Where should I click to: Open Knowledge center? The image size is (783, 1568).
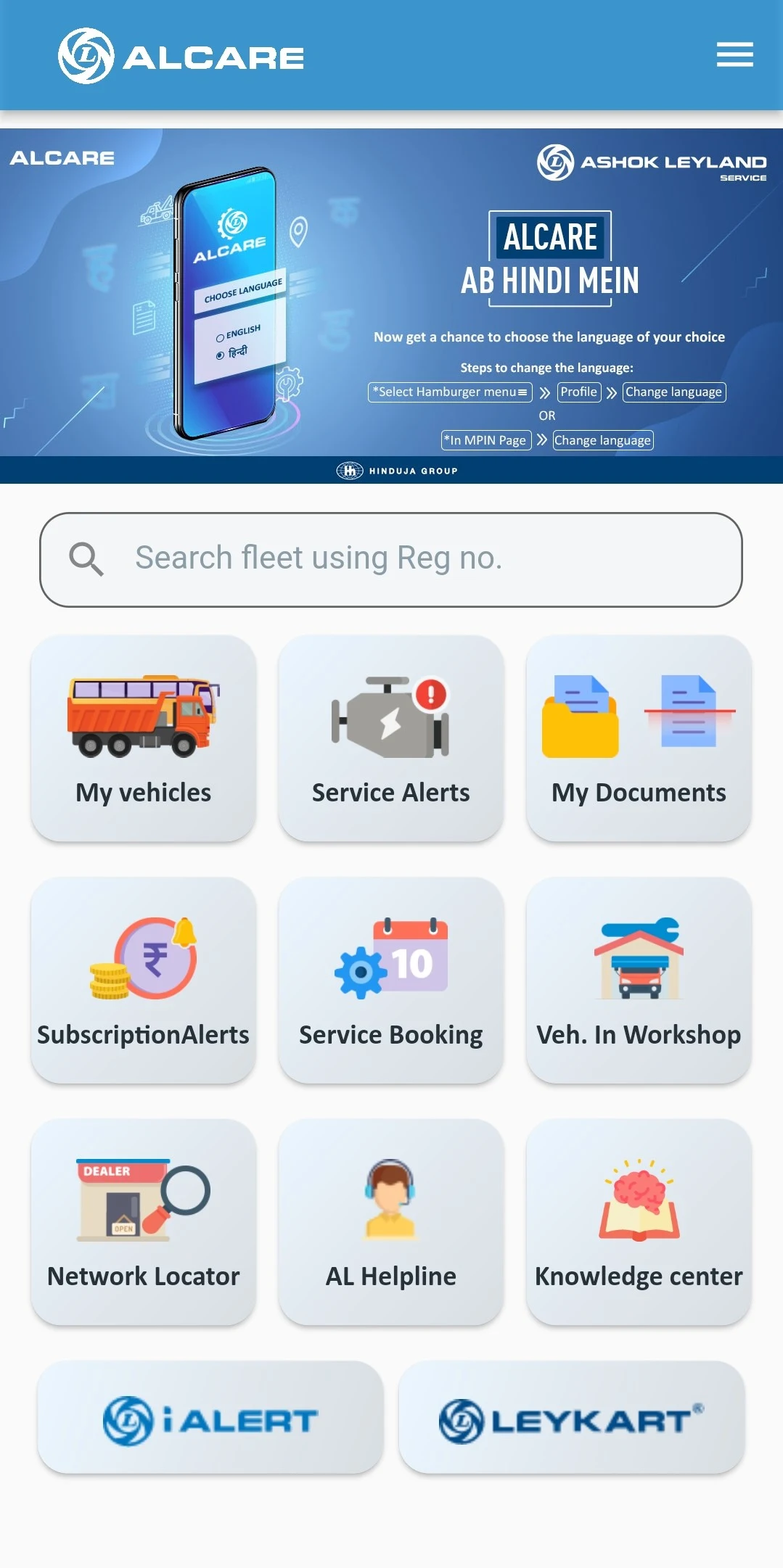(639, 1222)
